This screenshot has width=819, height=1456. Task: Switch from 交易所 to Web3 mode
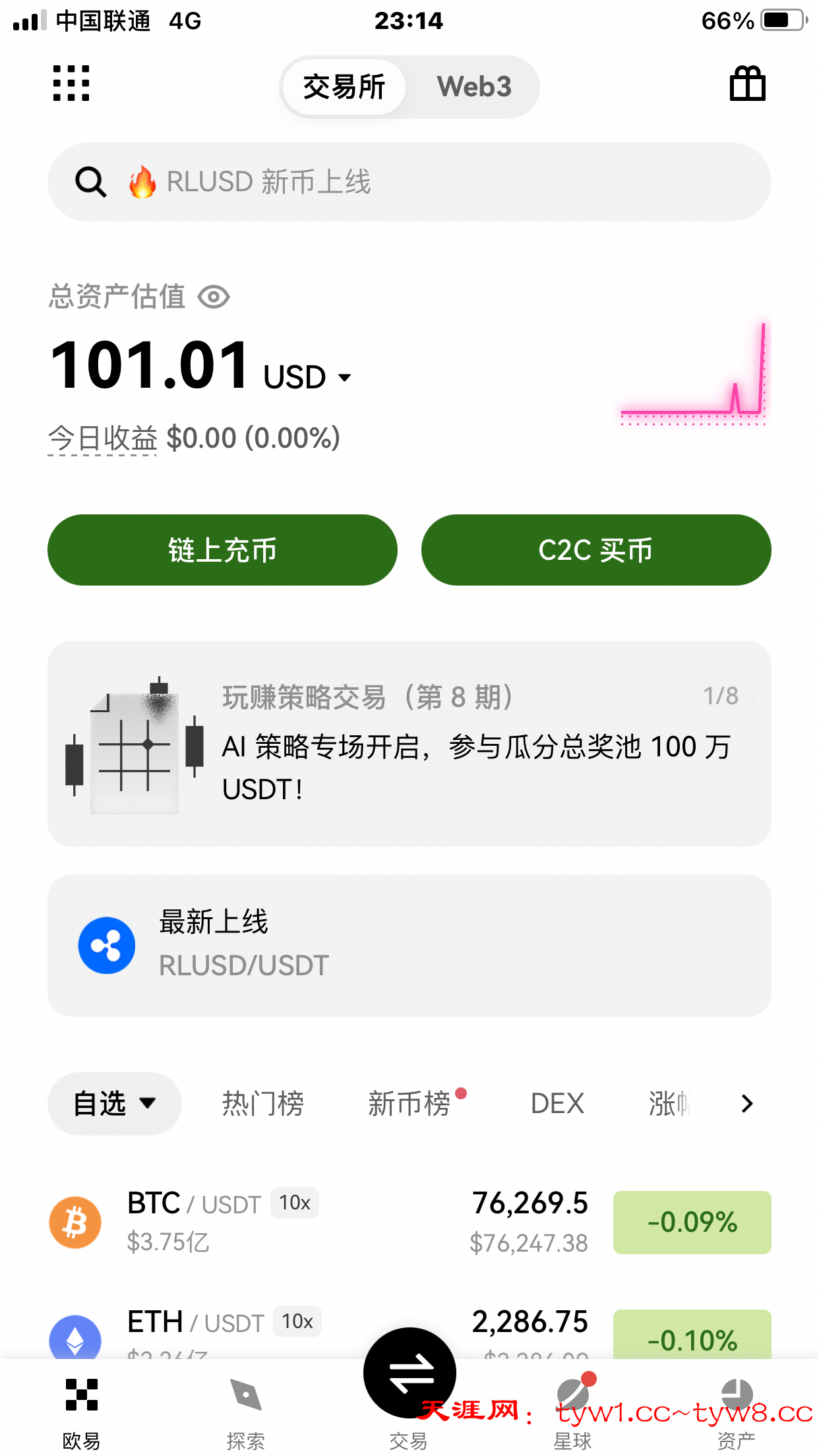click(474, 87)
